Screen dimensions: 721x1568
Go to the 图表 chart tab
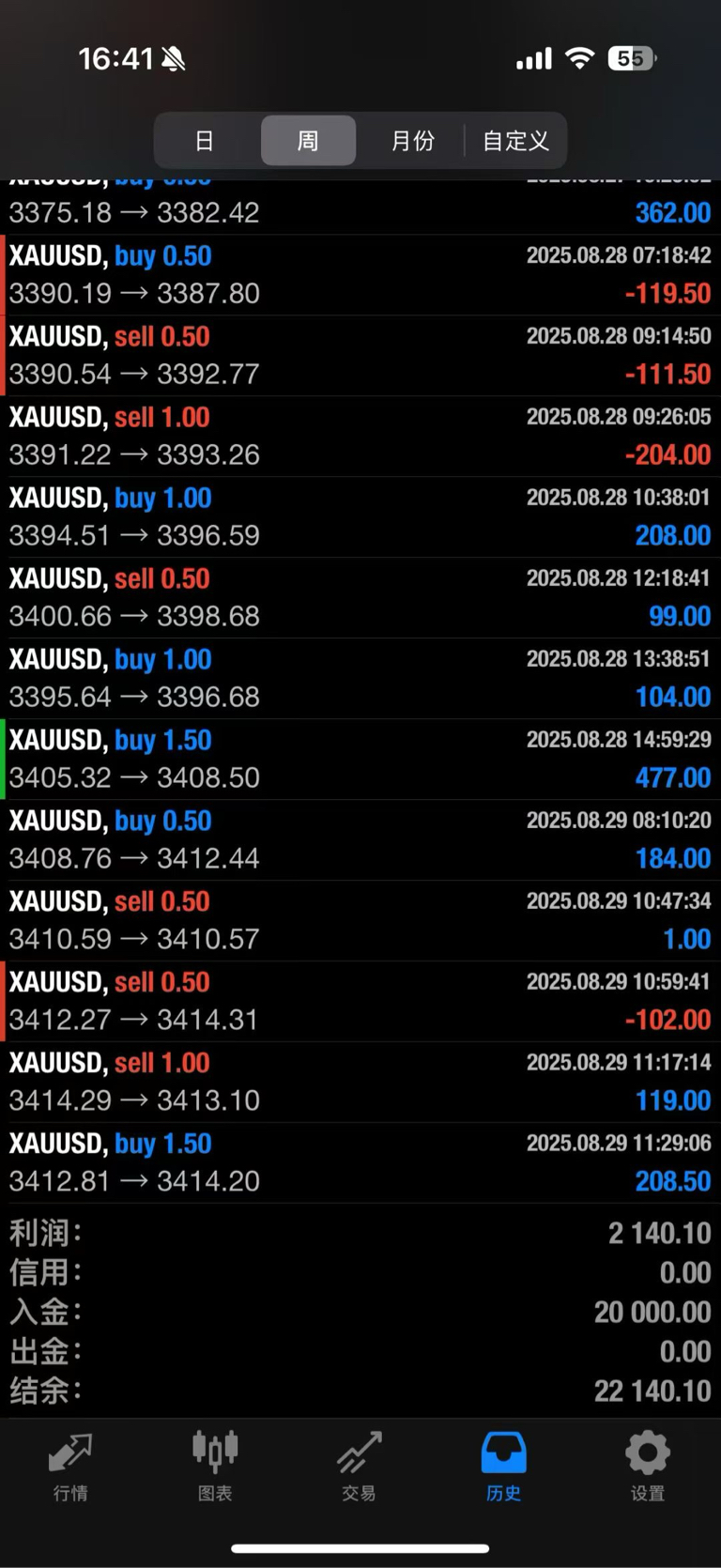(x=215, y=1467)
